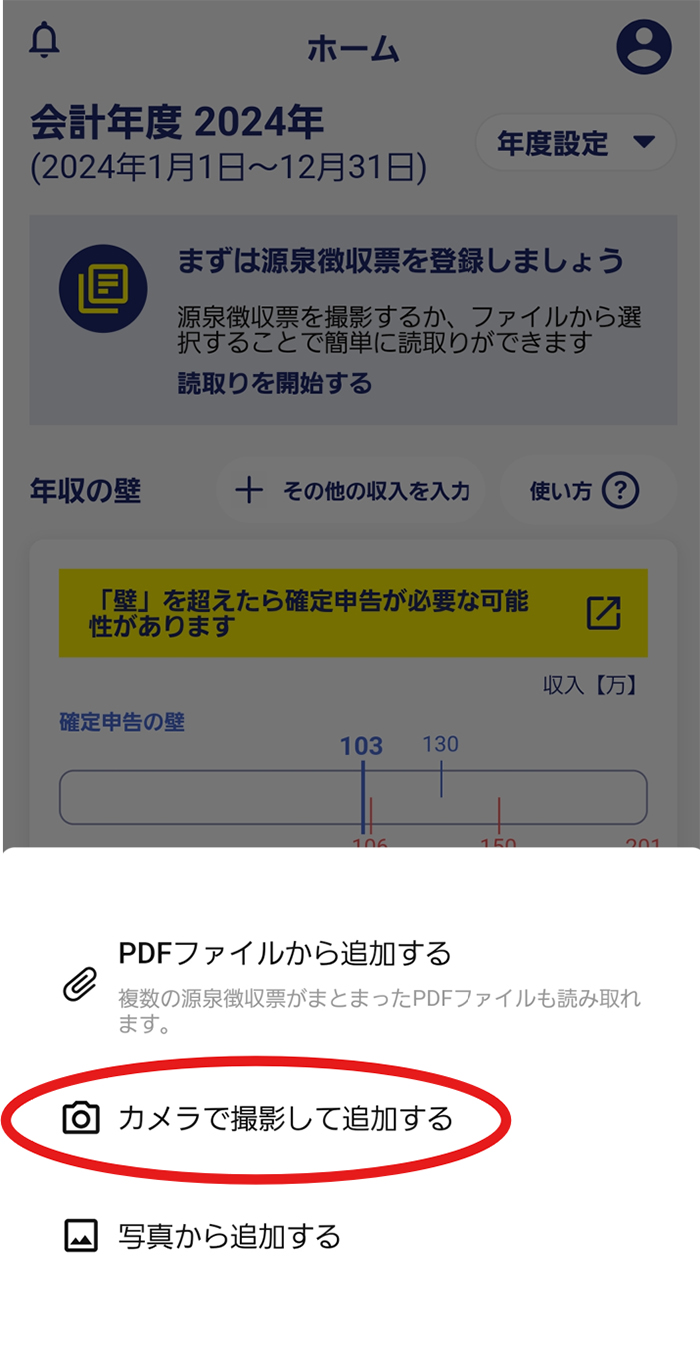Choose add from PDF file option
This screenshot has height=1367, width=700.
285,954
